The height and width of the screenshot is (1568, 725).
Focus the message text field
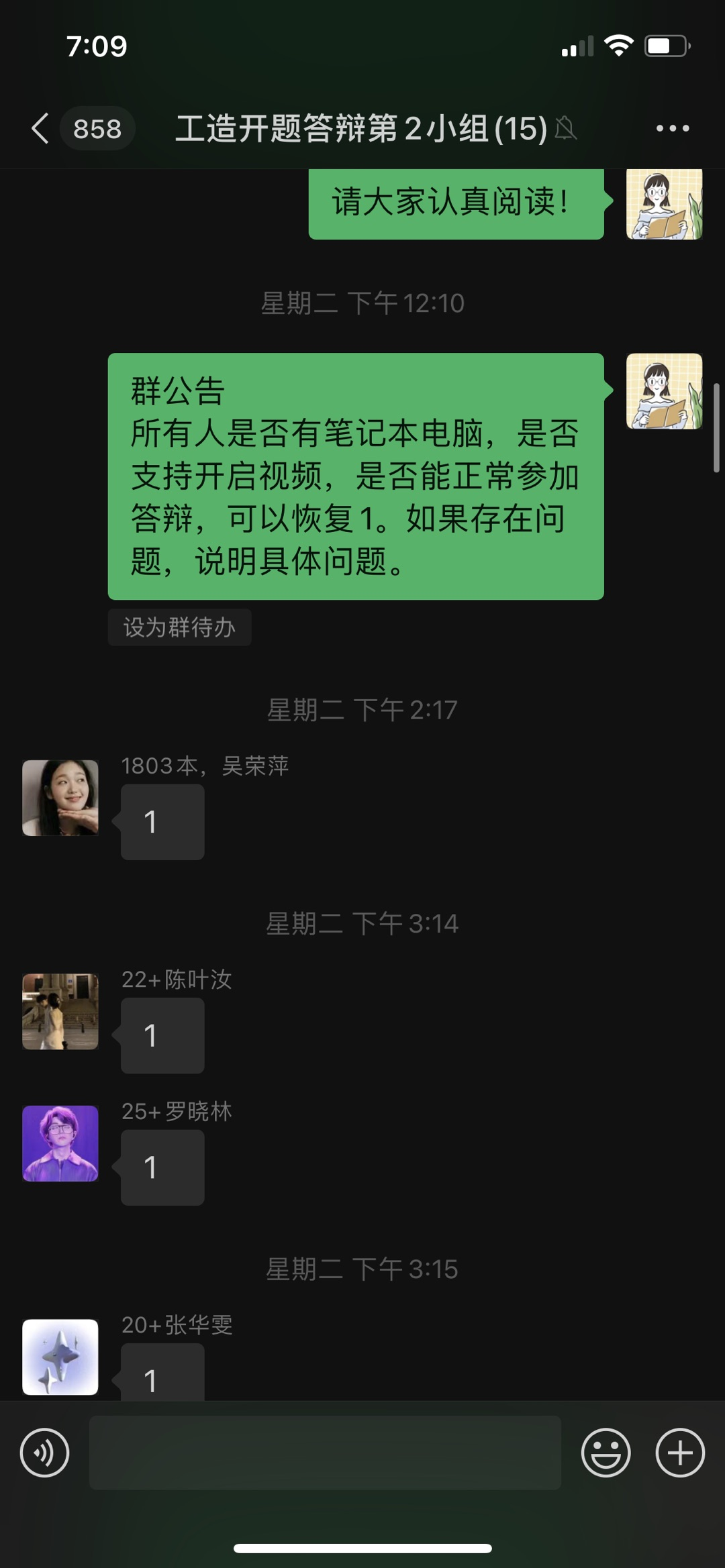[x=325, y=1453]
